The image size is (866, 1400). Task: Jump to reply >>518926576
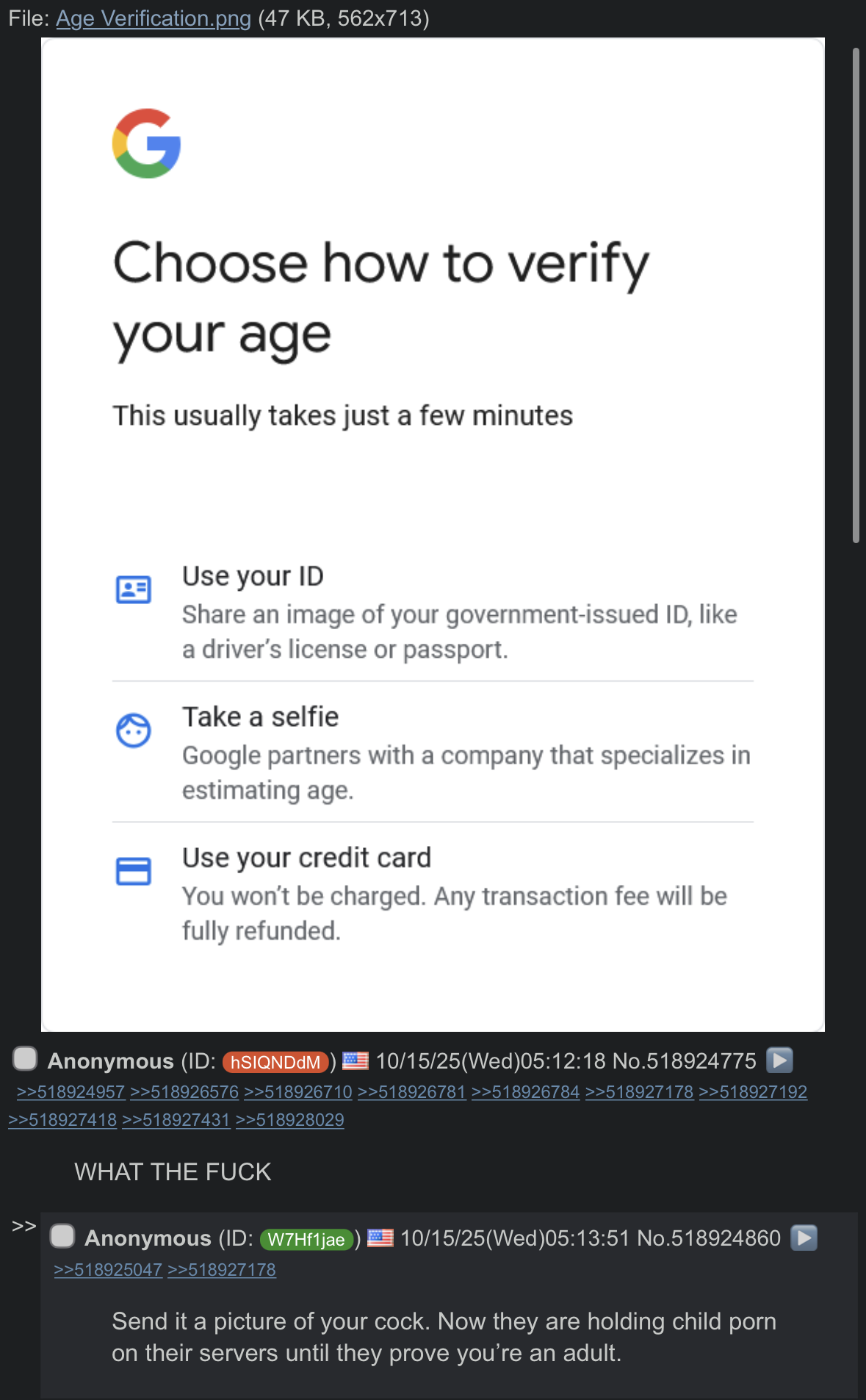[x=184, y=1092]
